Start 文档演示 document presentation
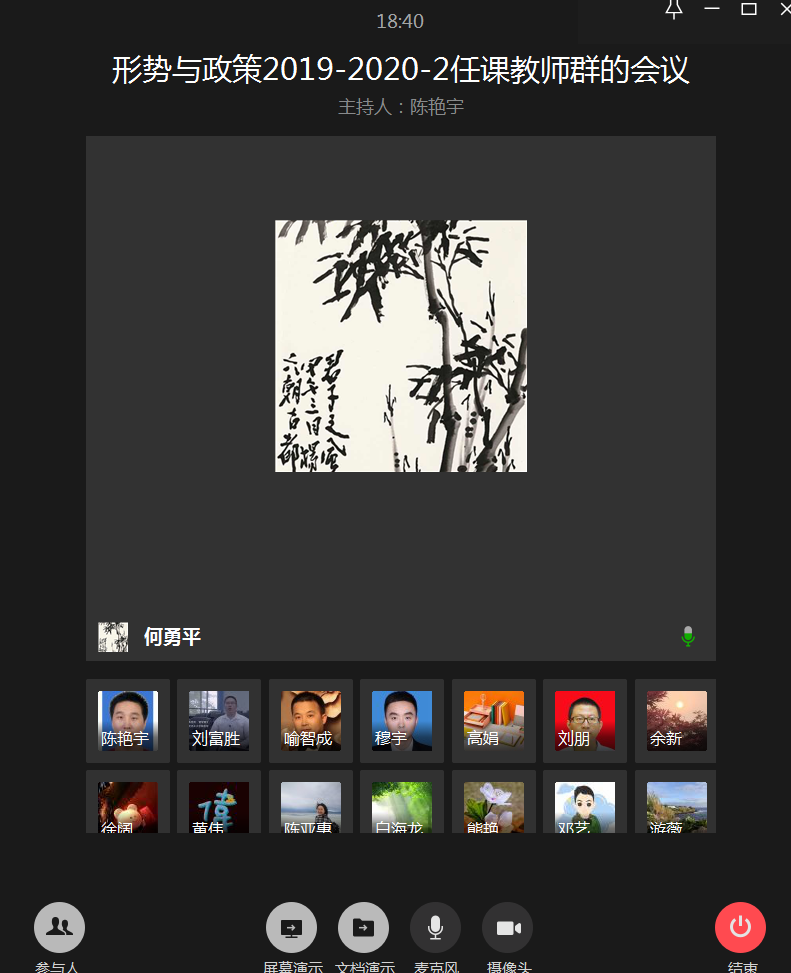The width and height of the screenshot is (791, 973). (363, 927)
